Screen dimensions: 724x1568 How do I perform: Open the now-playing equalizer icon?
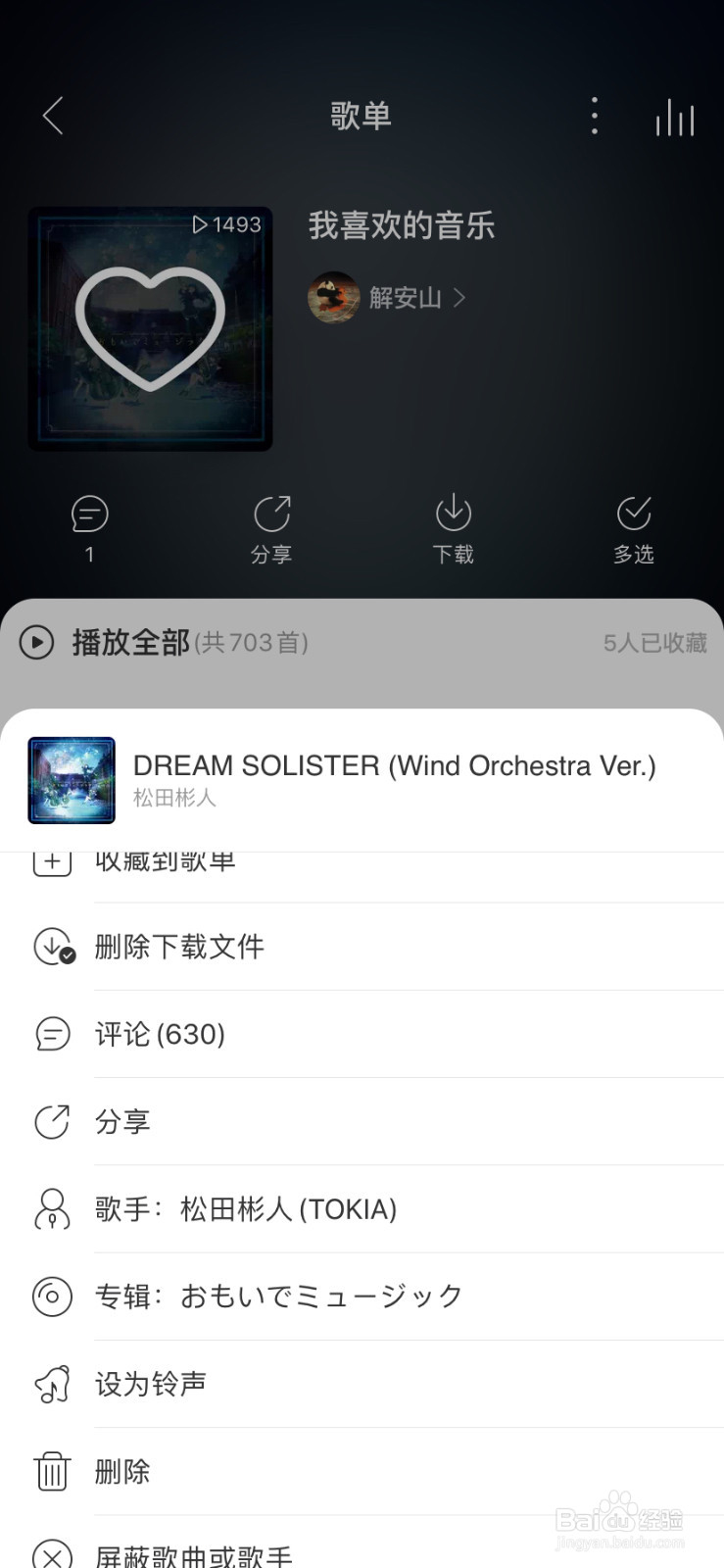click(x=675, y=118)
